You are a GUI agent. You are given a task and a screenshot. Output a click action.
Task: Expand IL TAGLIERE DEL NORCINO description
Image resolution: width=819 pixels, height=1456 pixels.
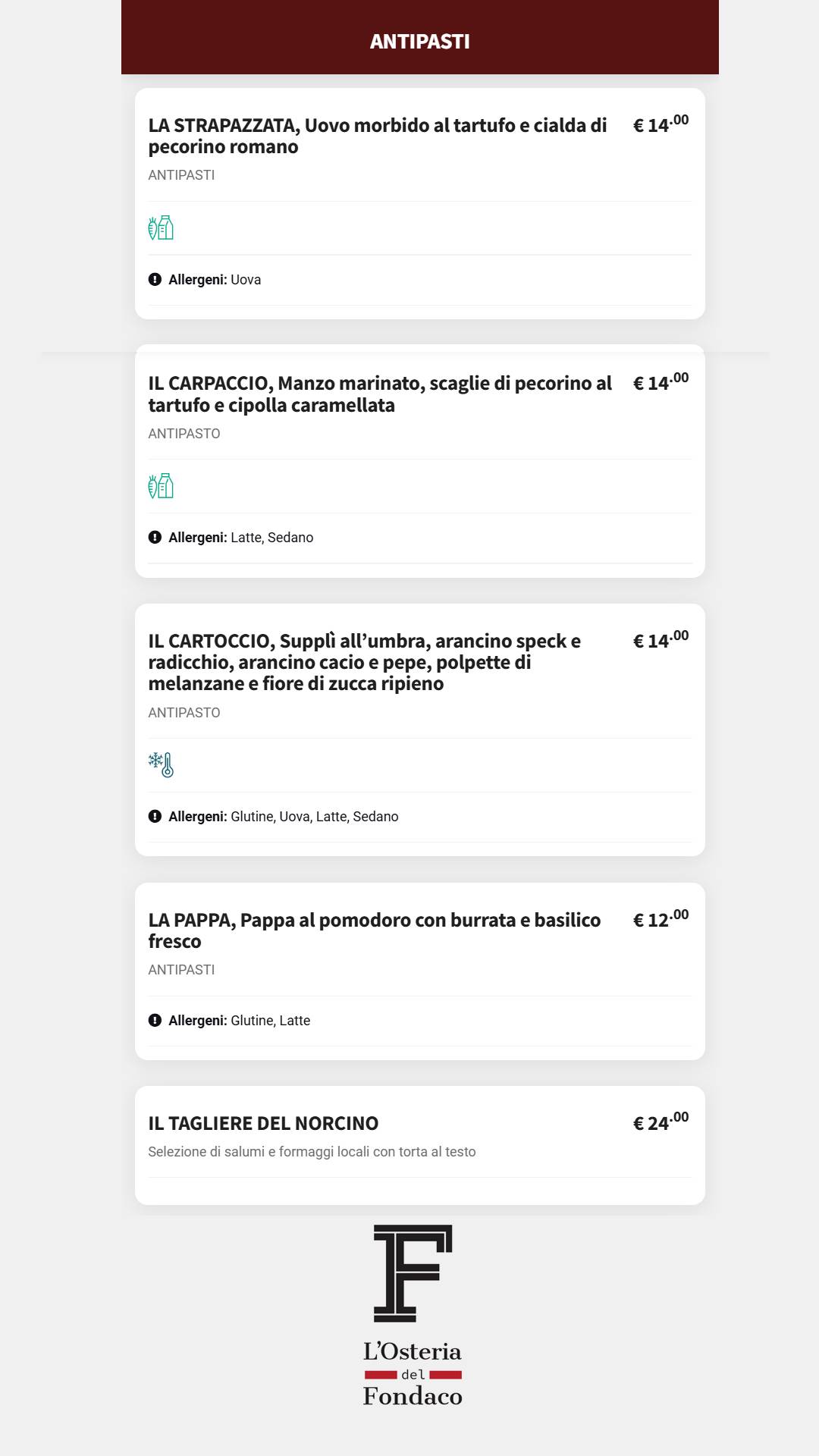coord(312,1150)
